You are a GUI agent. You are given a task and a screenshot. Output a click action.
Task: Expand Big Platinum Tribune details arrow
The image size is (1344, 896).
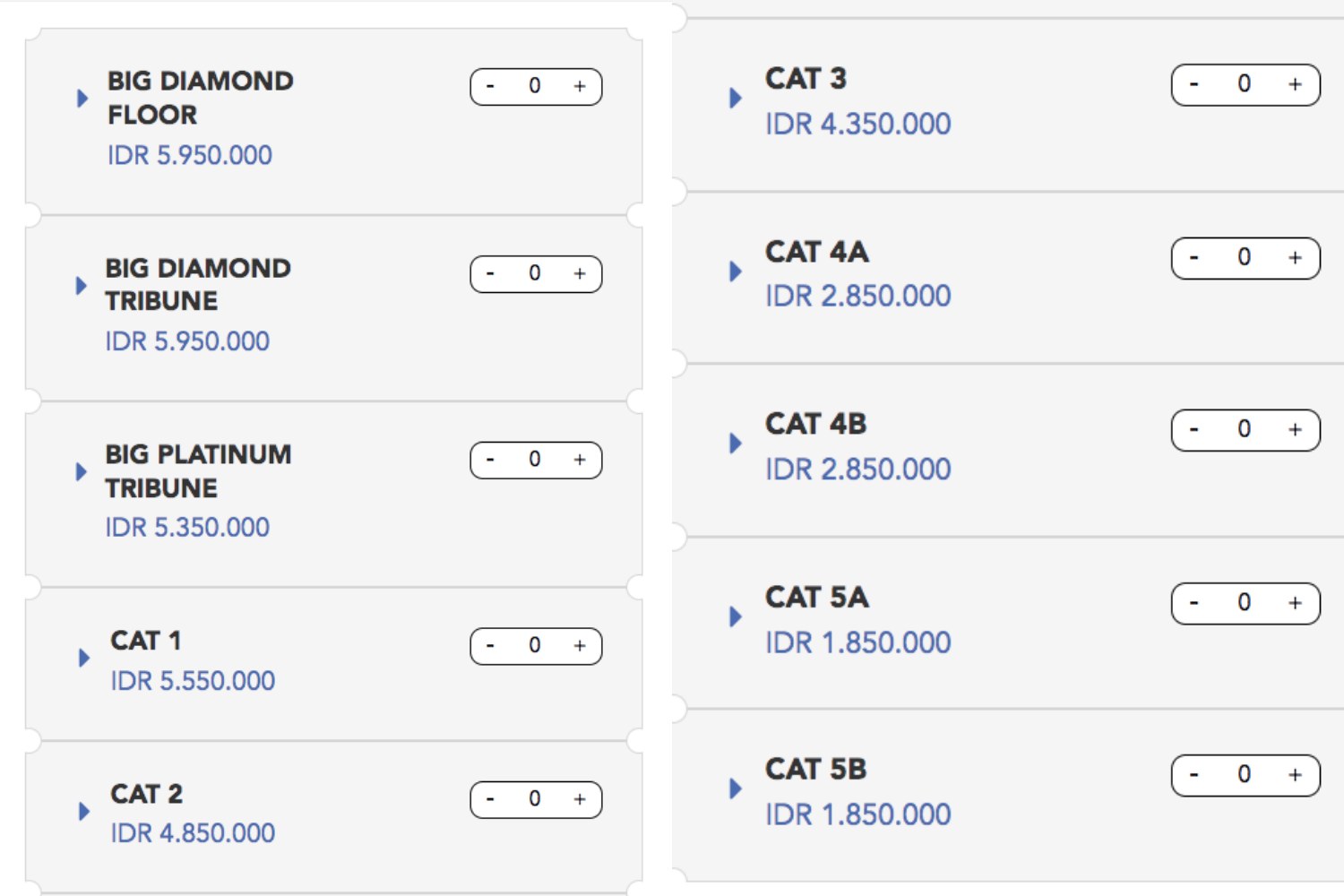click(x=81, y=471)
